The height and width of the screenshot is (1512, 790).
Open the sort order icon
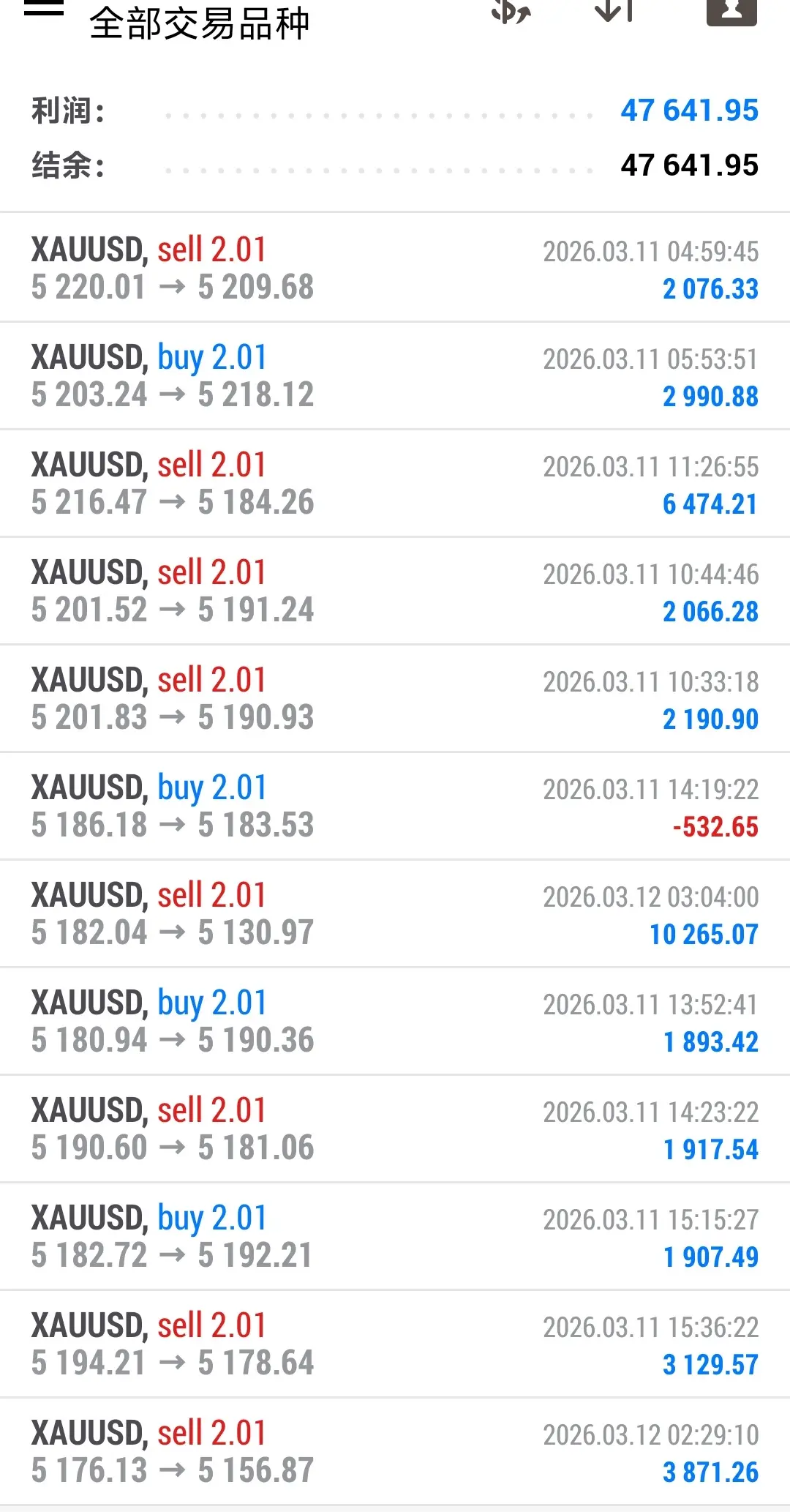(x=614, y=10)
